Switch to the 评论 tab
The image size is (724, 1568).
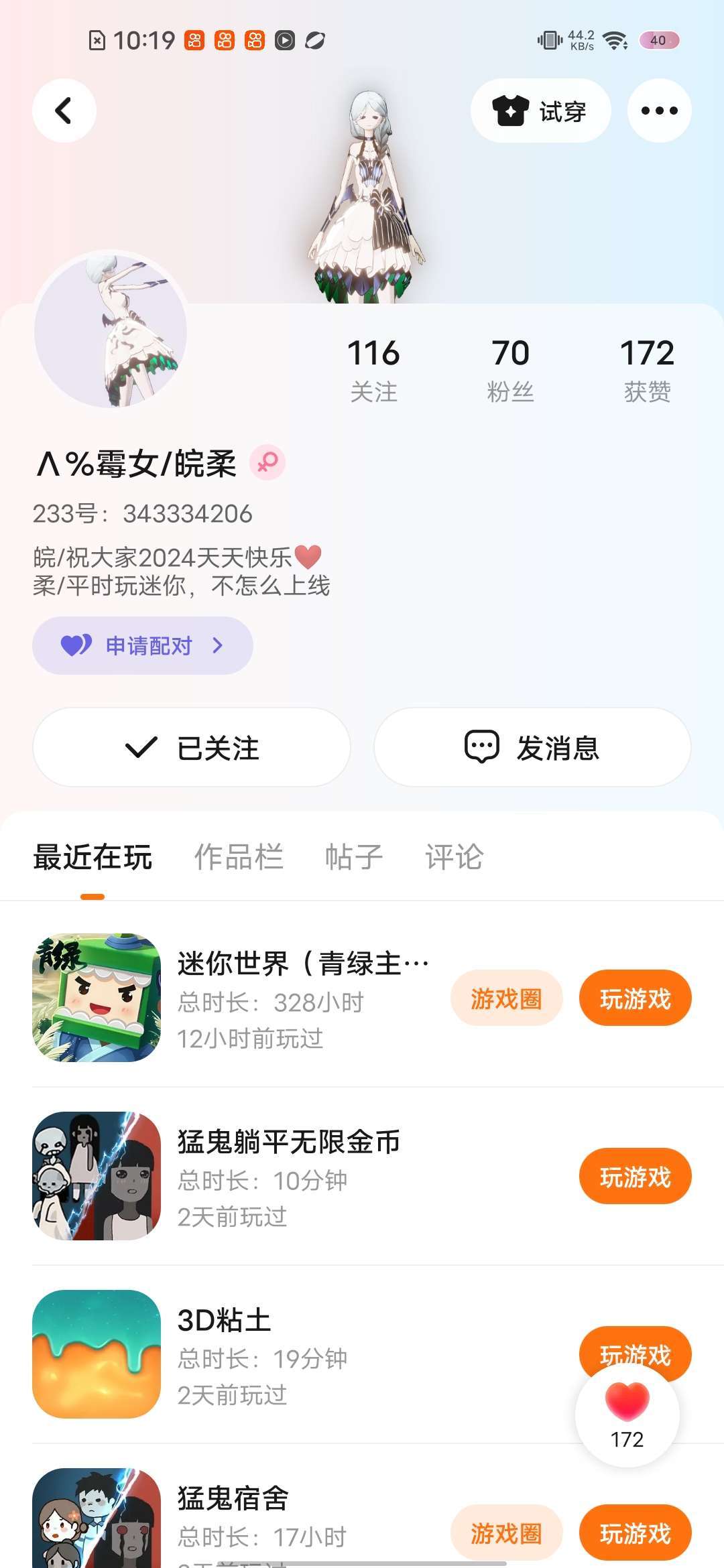pos(454,857)
